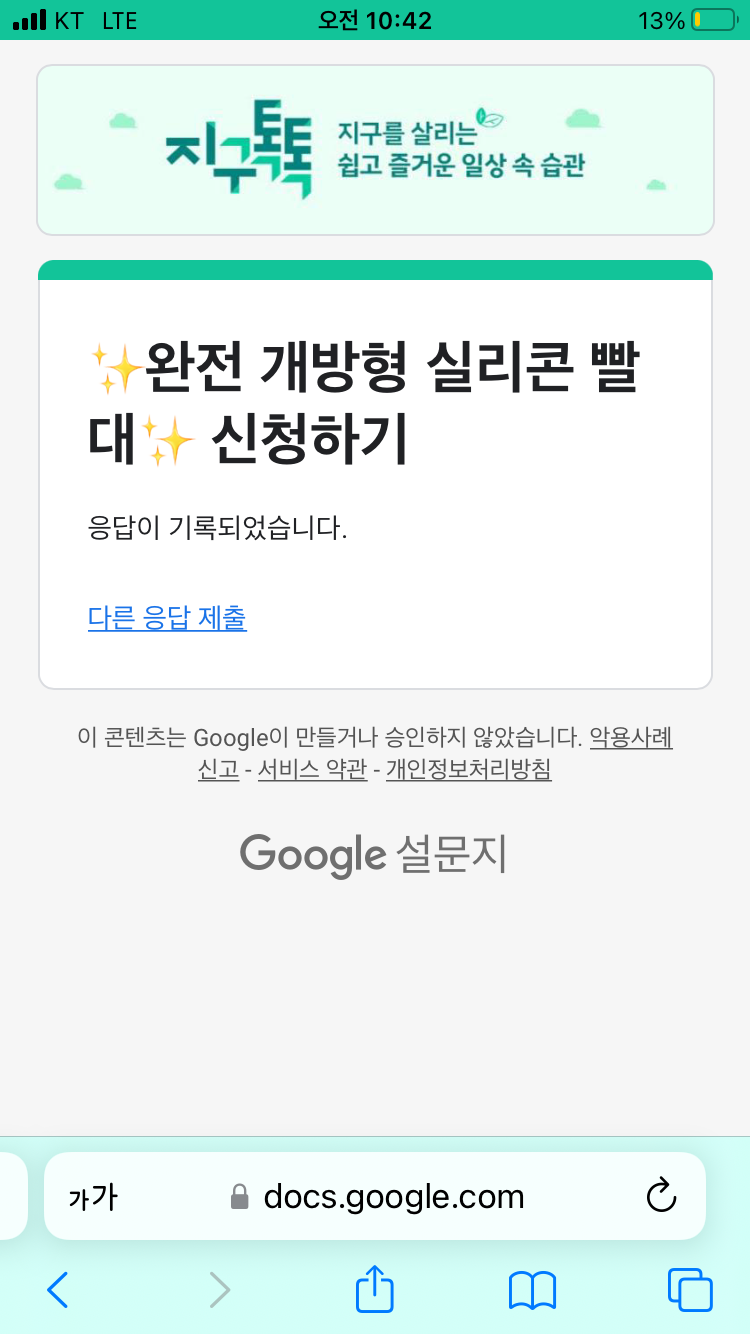750x1334 pixels.
Task: Tap the '다른 응답 제출' link
Action: pyautogui.click(x=167, y=618)
